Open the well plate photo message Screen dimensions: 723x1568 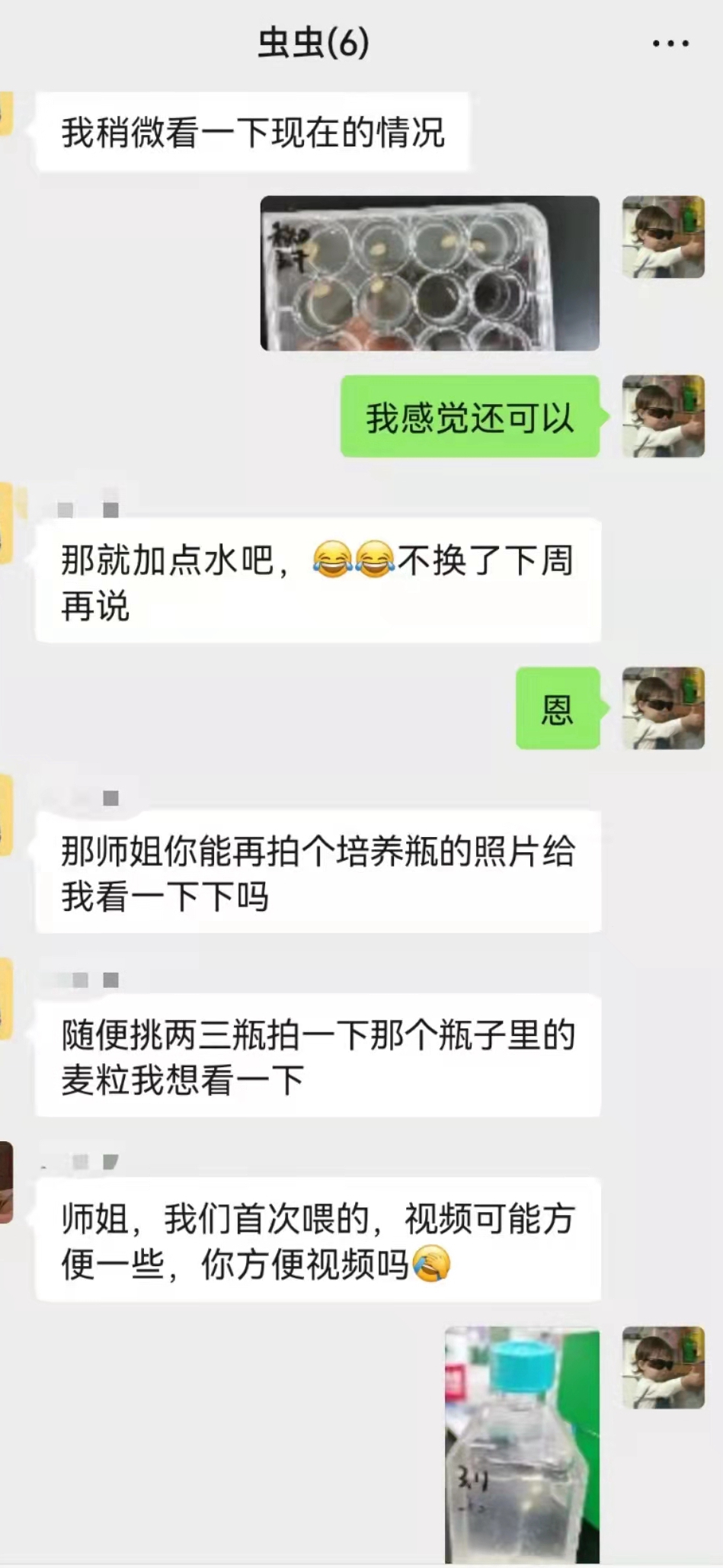[x=430, y=273]
